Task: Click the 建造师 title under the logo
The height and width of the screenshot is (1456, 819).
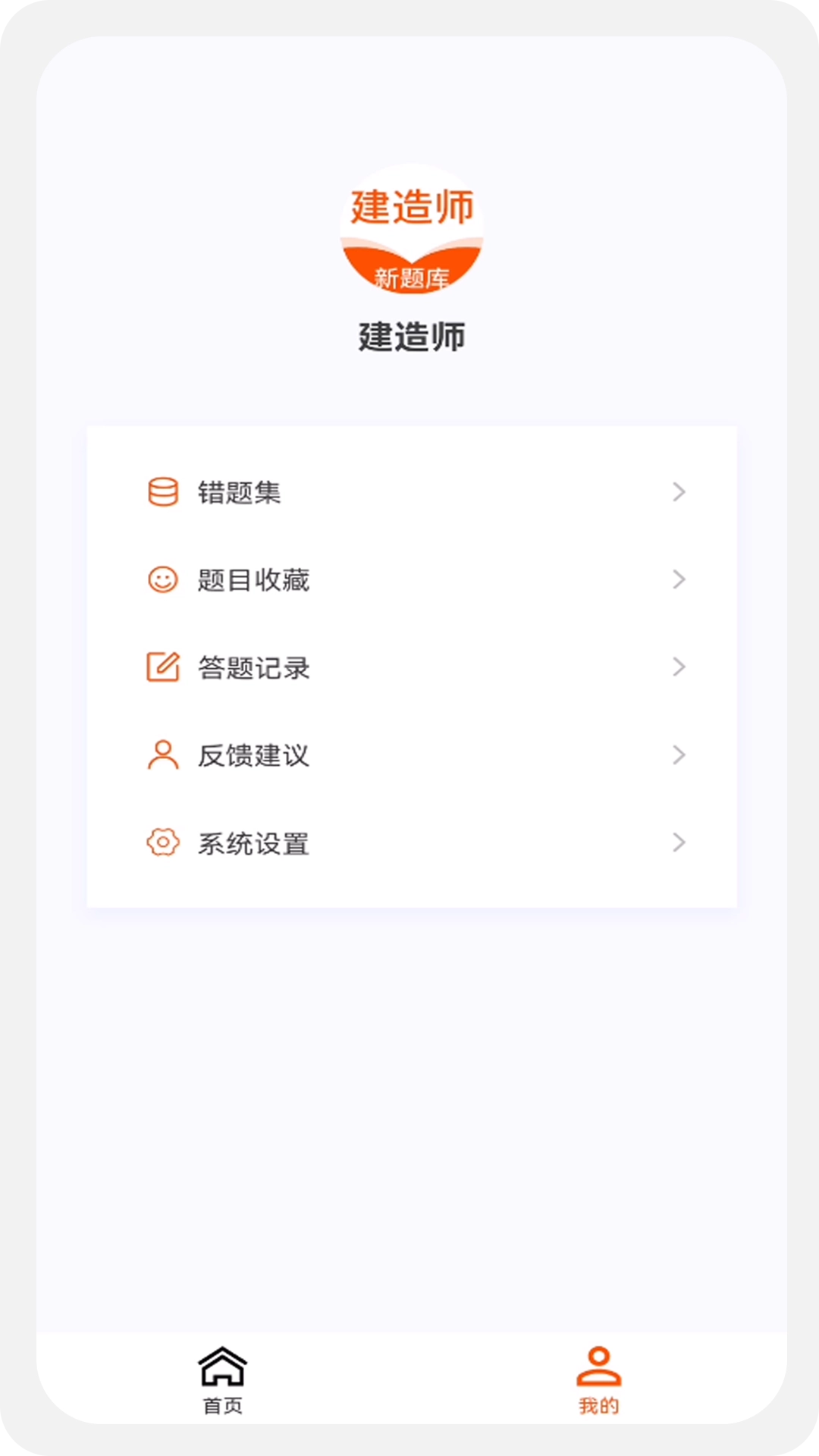Action: (410, 335)
